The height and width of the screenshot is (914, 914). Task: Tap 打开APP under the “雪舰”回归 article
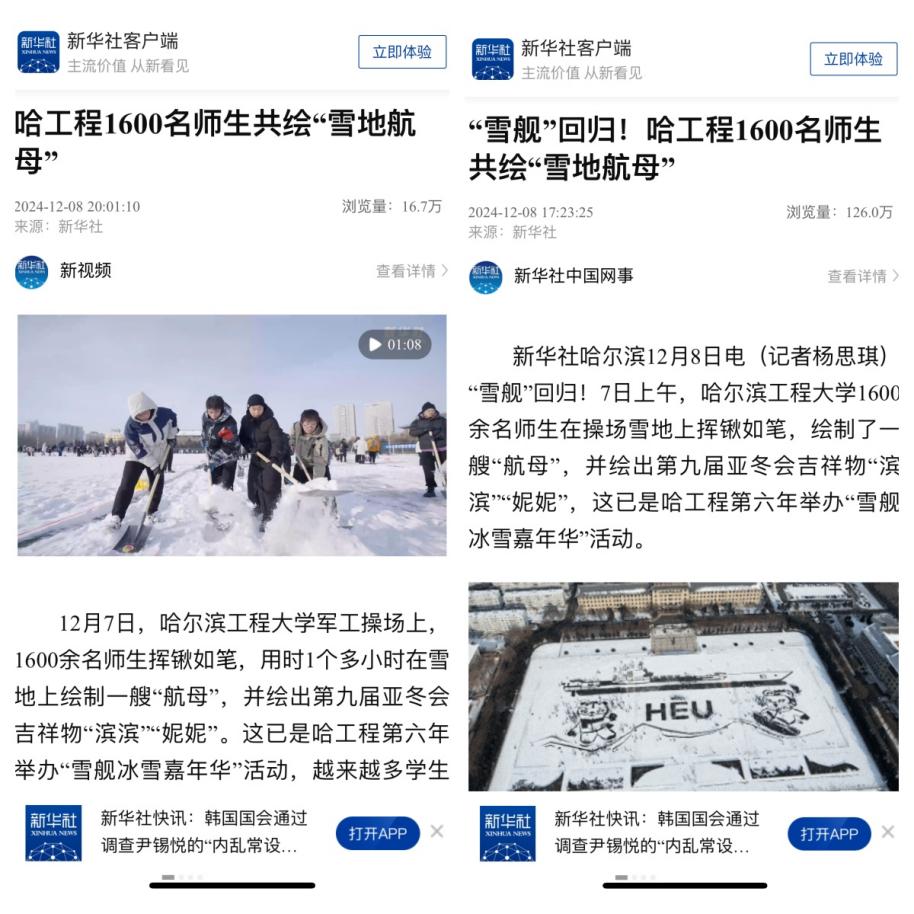[829, 834]
